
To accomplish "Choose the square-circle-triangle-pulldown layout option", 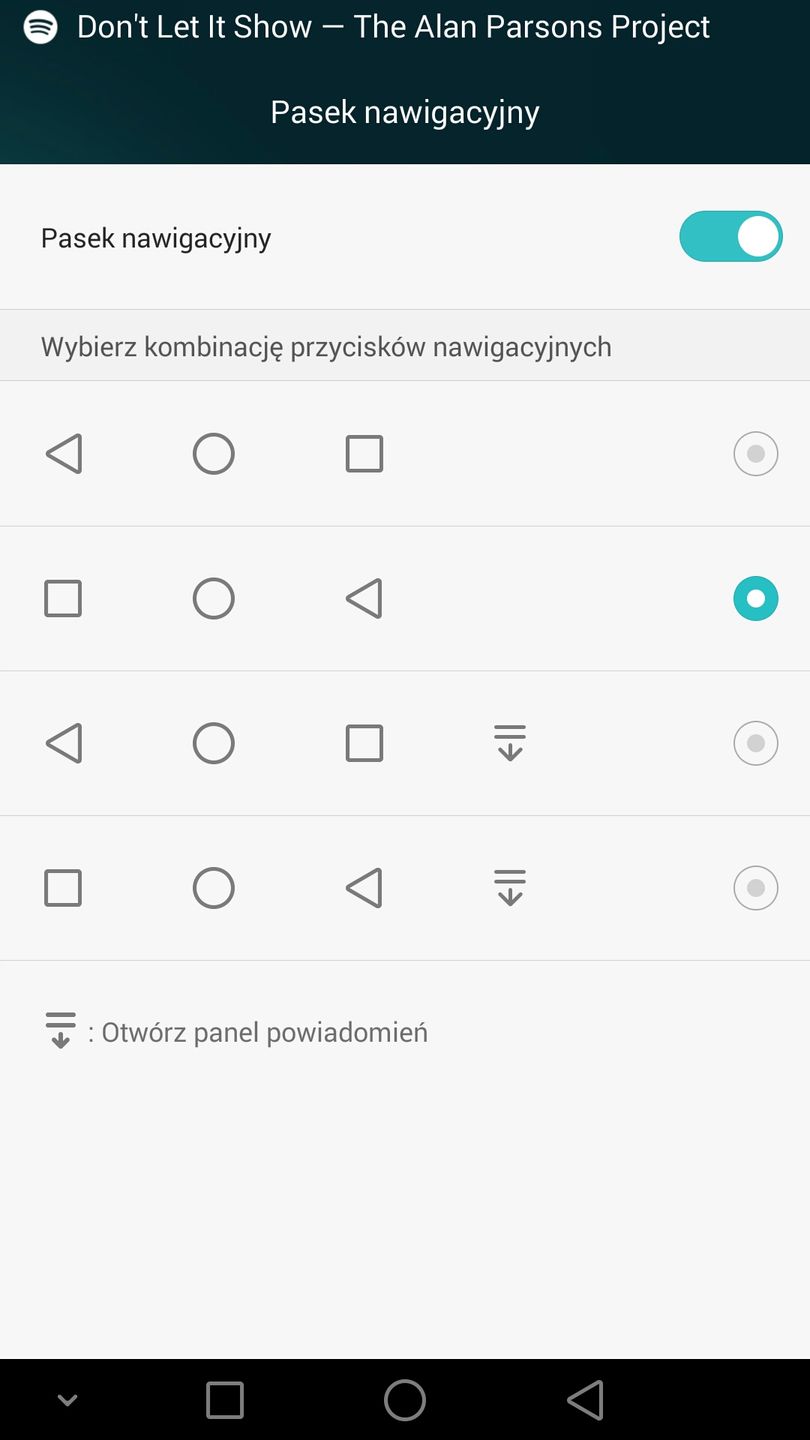I will tap(755, 888).
